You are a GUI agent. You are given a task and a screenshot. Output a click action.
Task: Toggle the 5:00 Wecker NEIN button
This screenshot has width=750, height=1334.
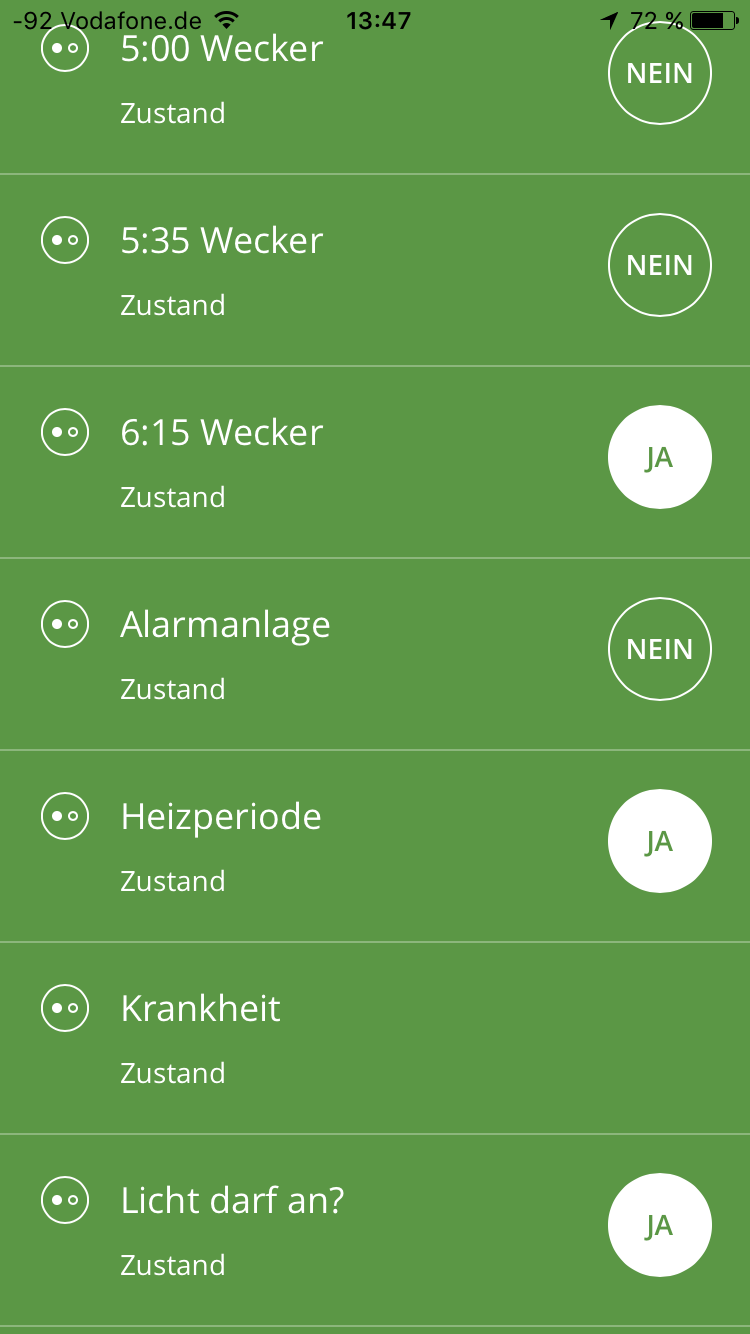pyautogui.click(x=659, y=73)
